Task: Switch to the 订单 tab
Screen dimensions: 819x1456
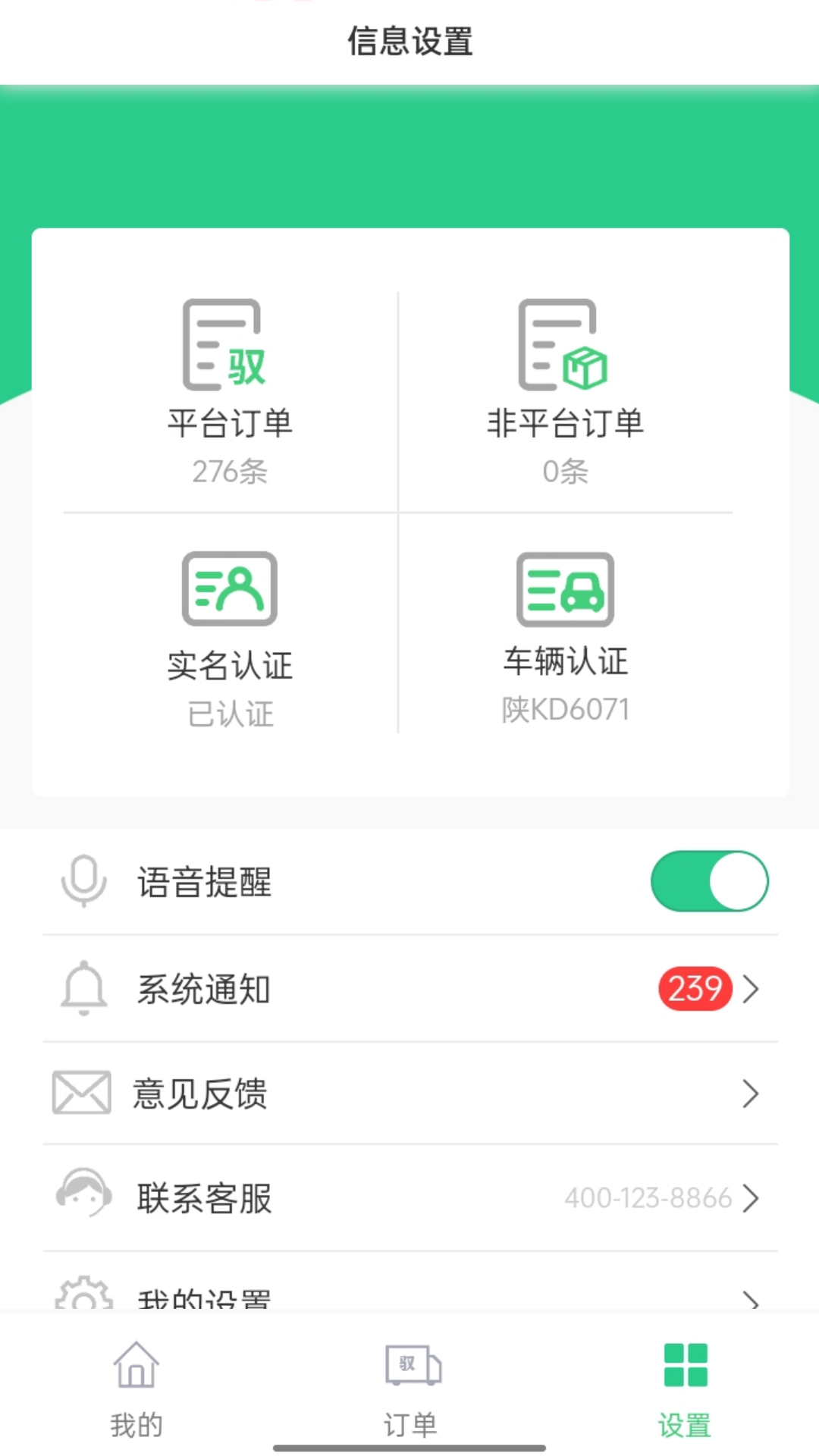Action: pyautogui.click(x=410, y=1388)
